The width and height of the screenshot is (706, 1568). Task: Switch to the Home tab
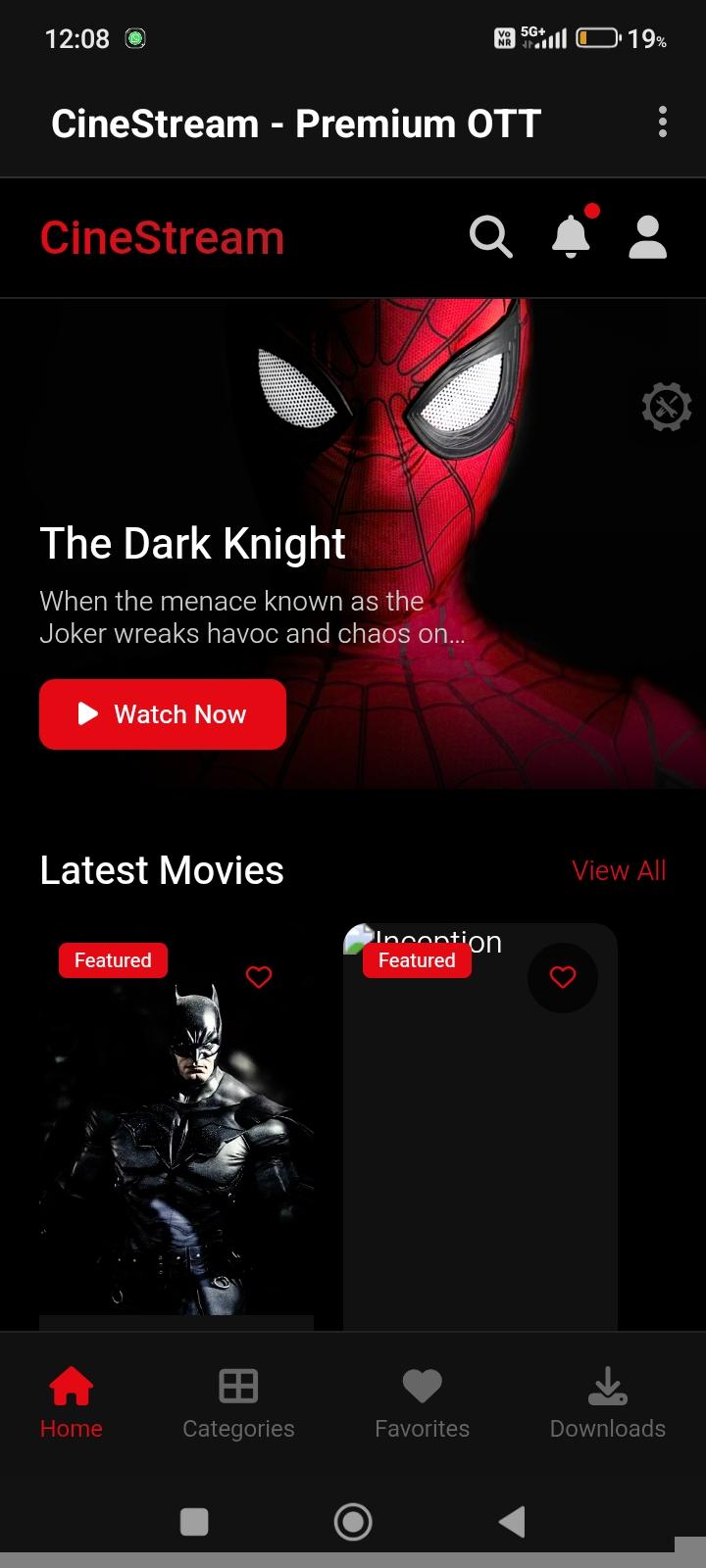pos(72,1402)
